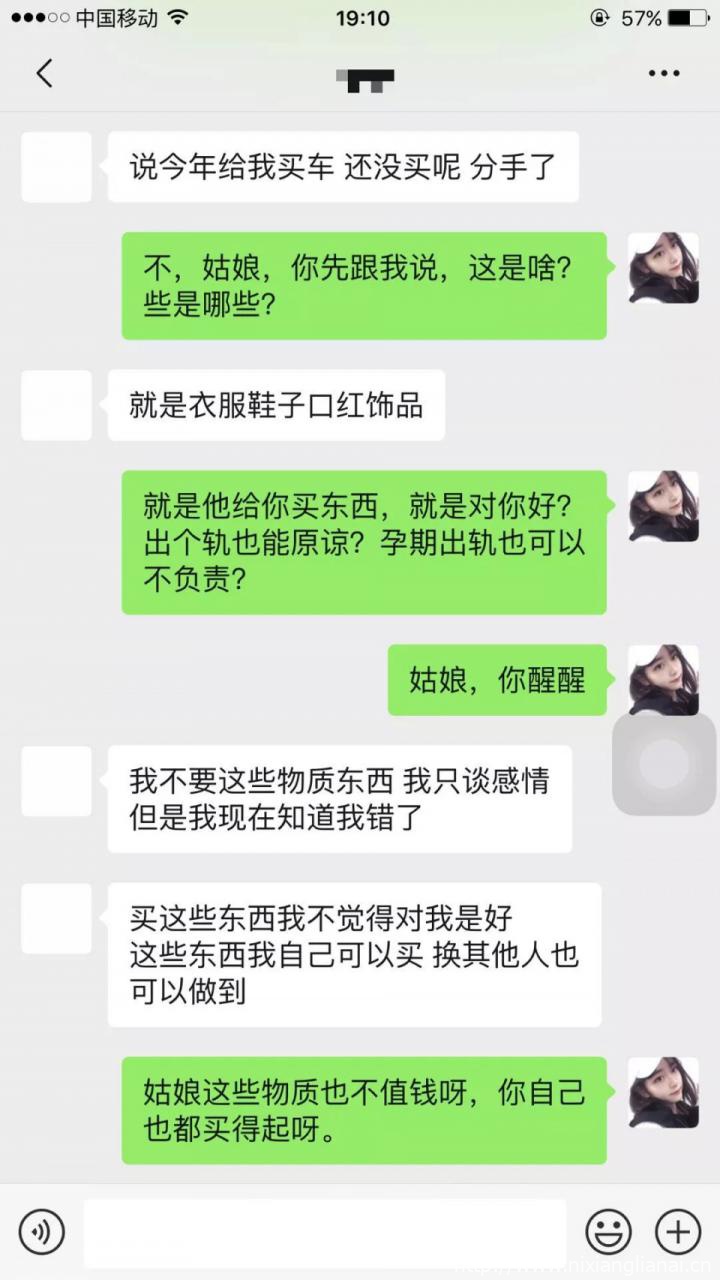Open contact's avatar beside 就是衣服鞋子口红饰品
The height and width of the screenshot is (1280, 720).
(x=56, y=405)
